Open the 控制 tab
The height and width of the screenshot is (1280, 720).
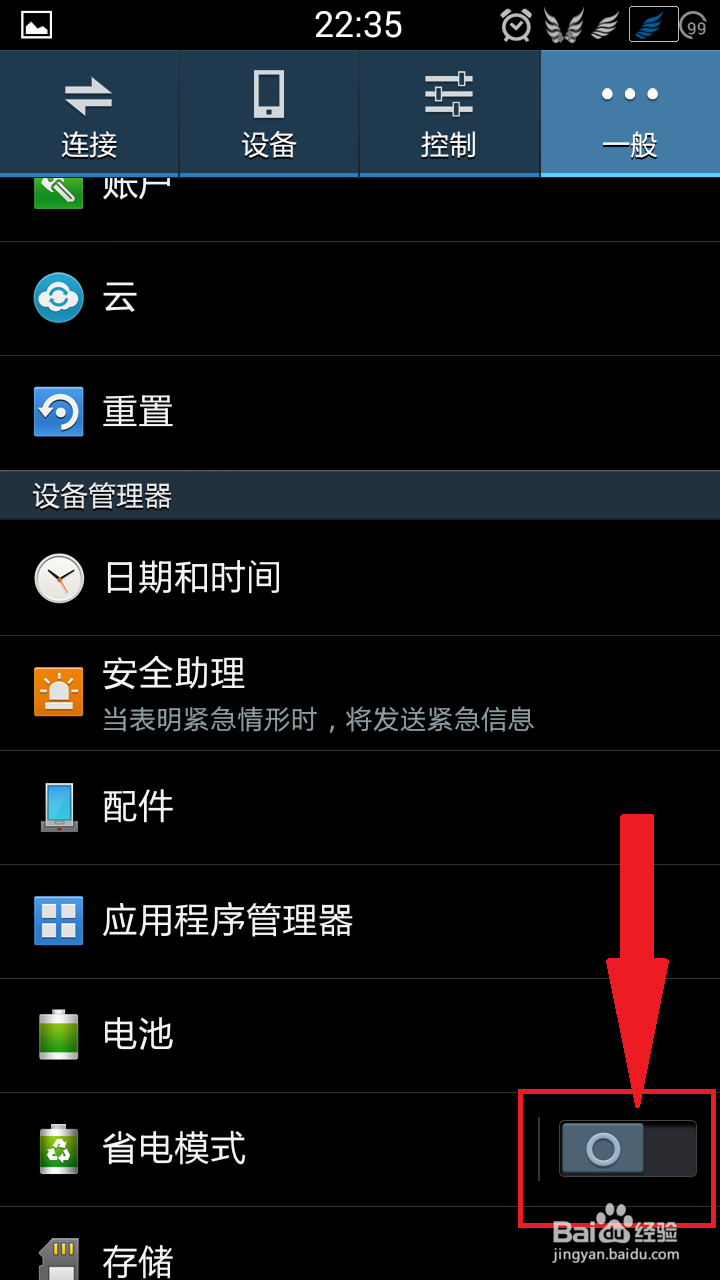click(449, 112)
